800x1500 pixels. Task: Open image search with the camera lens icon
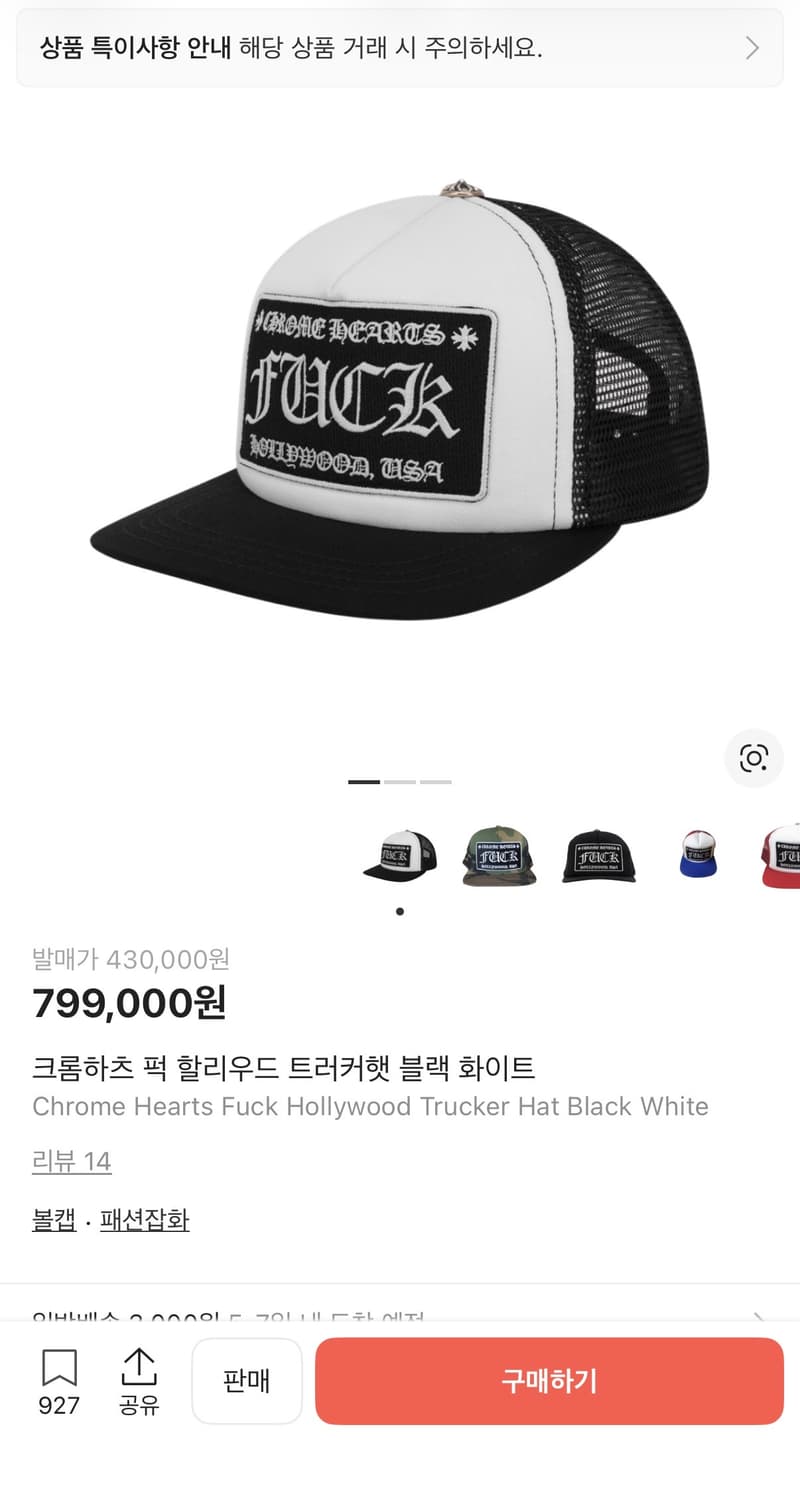[x=754, y=758]
